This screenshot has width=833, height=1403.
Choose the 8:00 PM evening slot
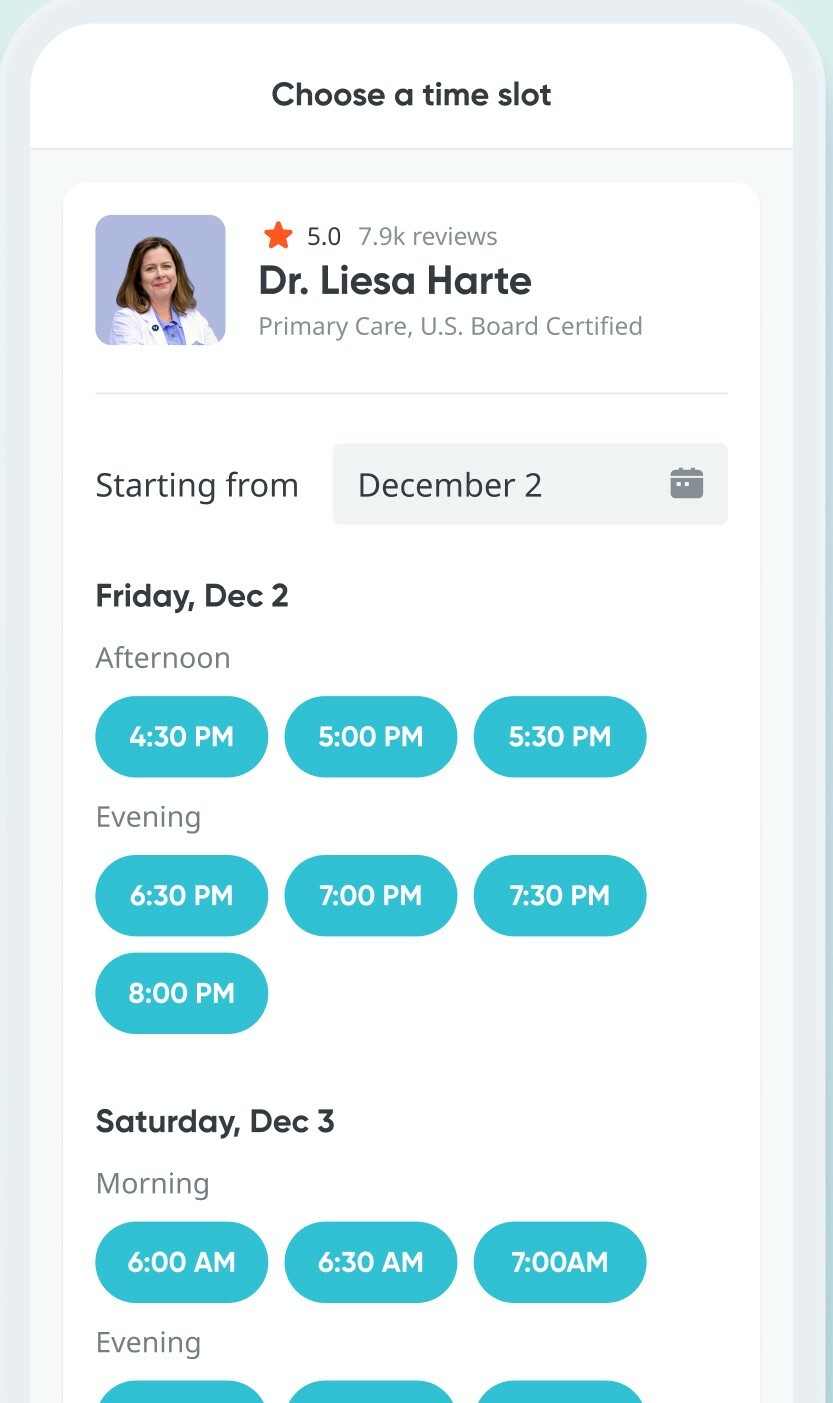[181, 993]
